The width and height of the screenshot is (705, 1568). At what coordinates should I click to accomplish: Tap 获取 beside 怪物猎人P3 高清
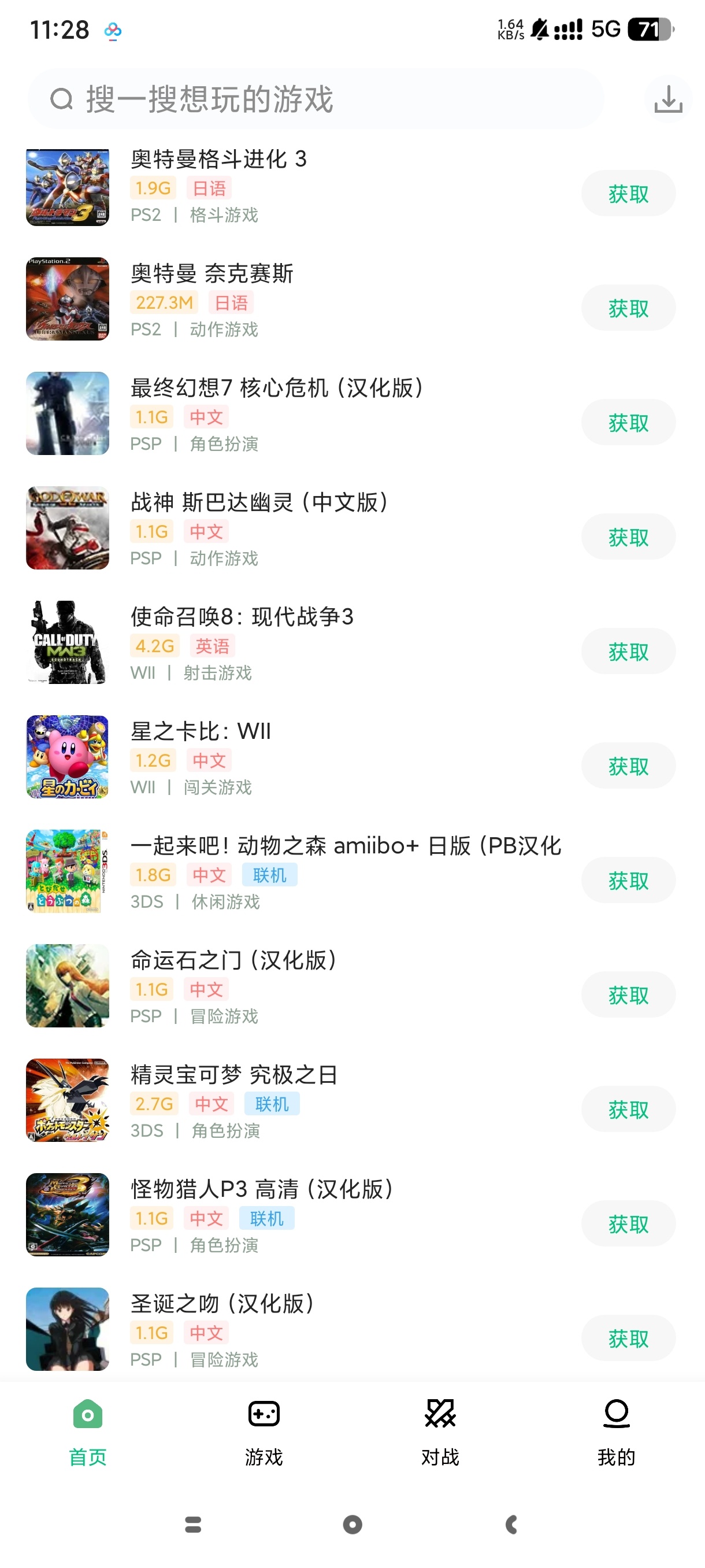[x=628, y=1223]
